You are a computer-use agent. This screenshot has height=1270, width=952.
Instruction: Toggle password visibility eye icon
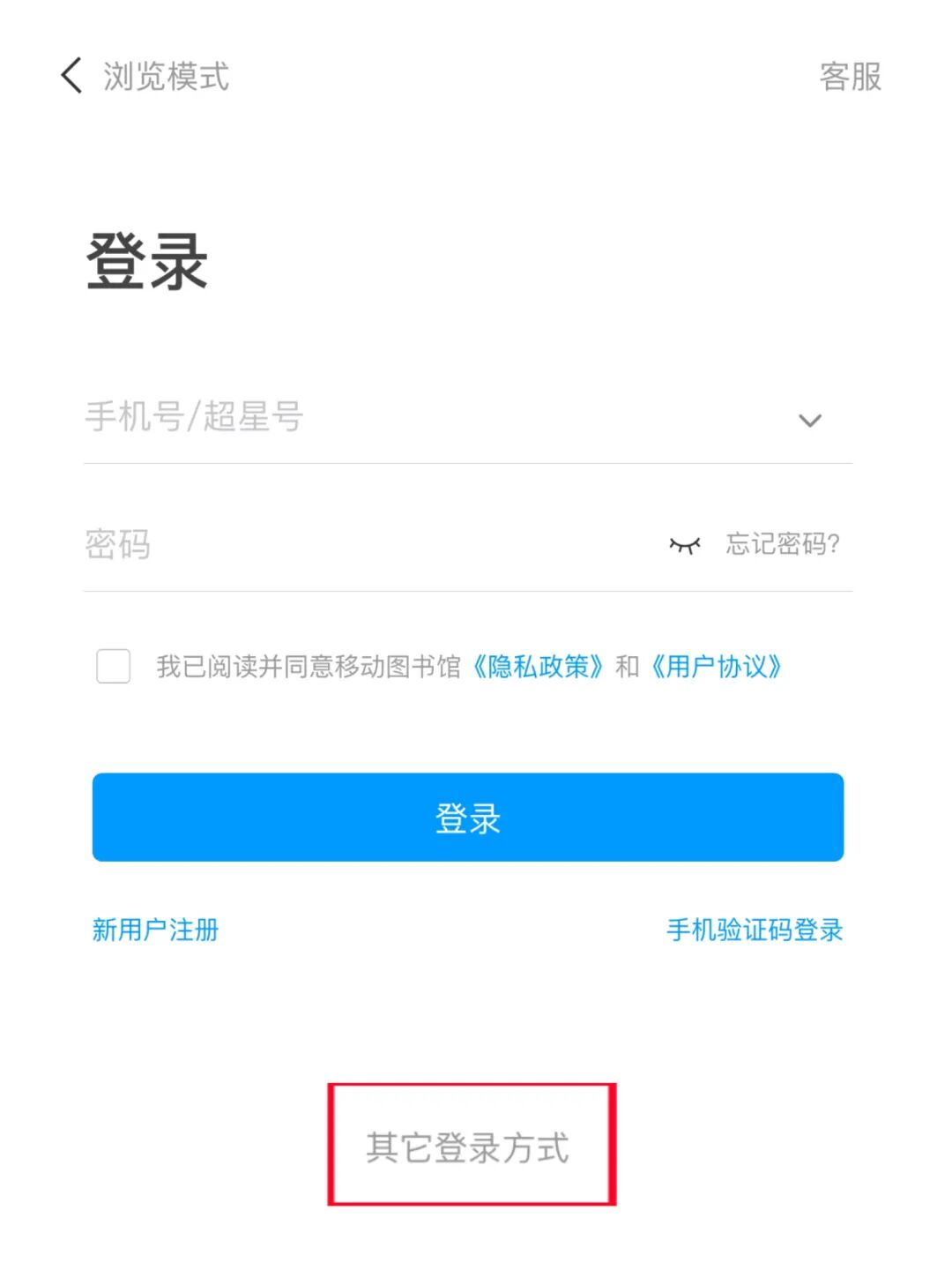point(684,545)
